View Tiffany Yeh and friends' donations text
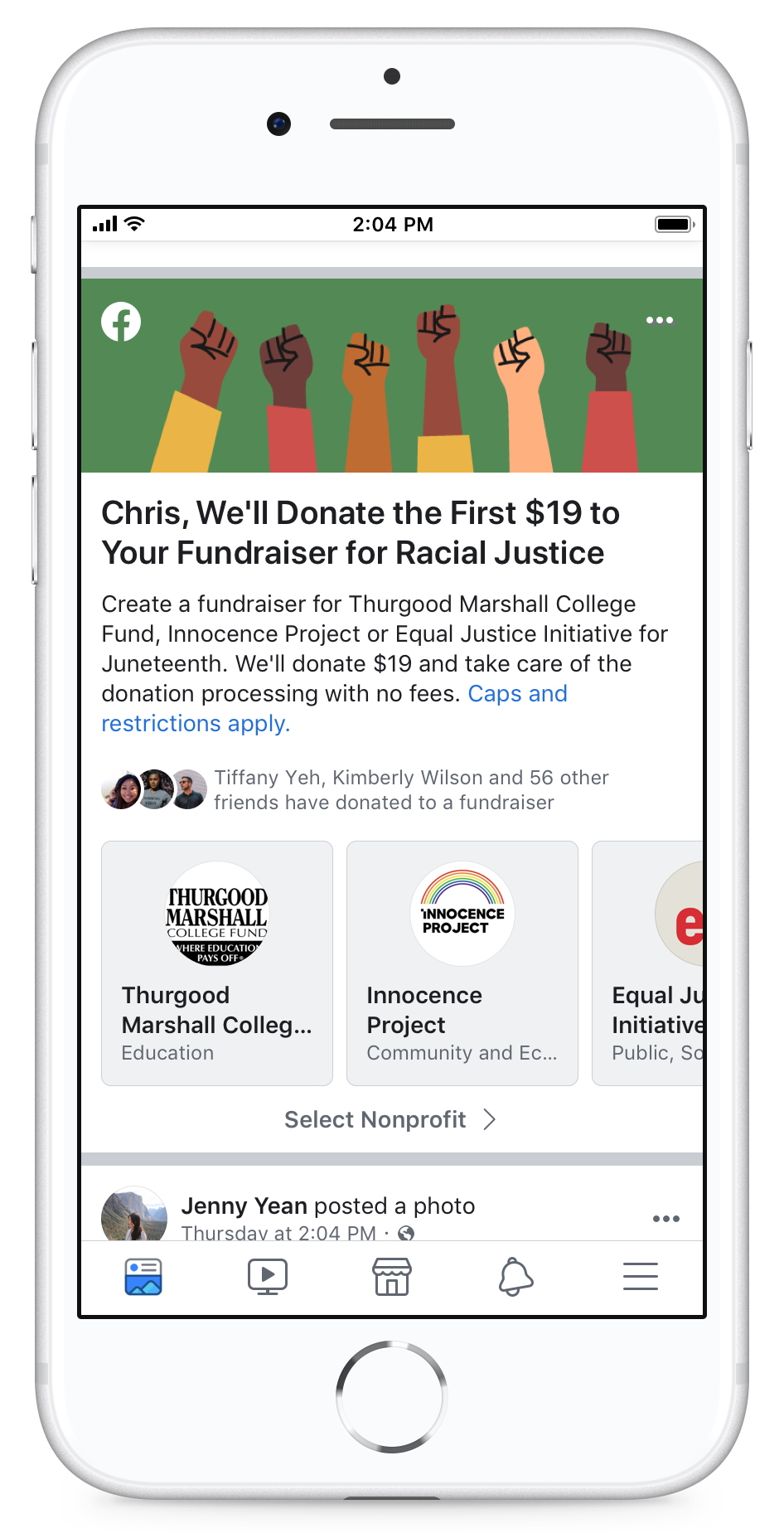 [411, 789]
